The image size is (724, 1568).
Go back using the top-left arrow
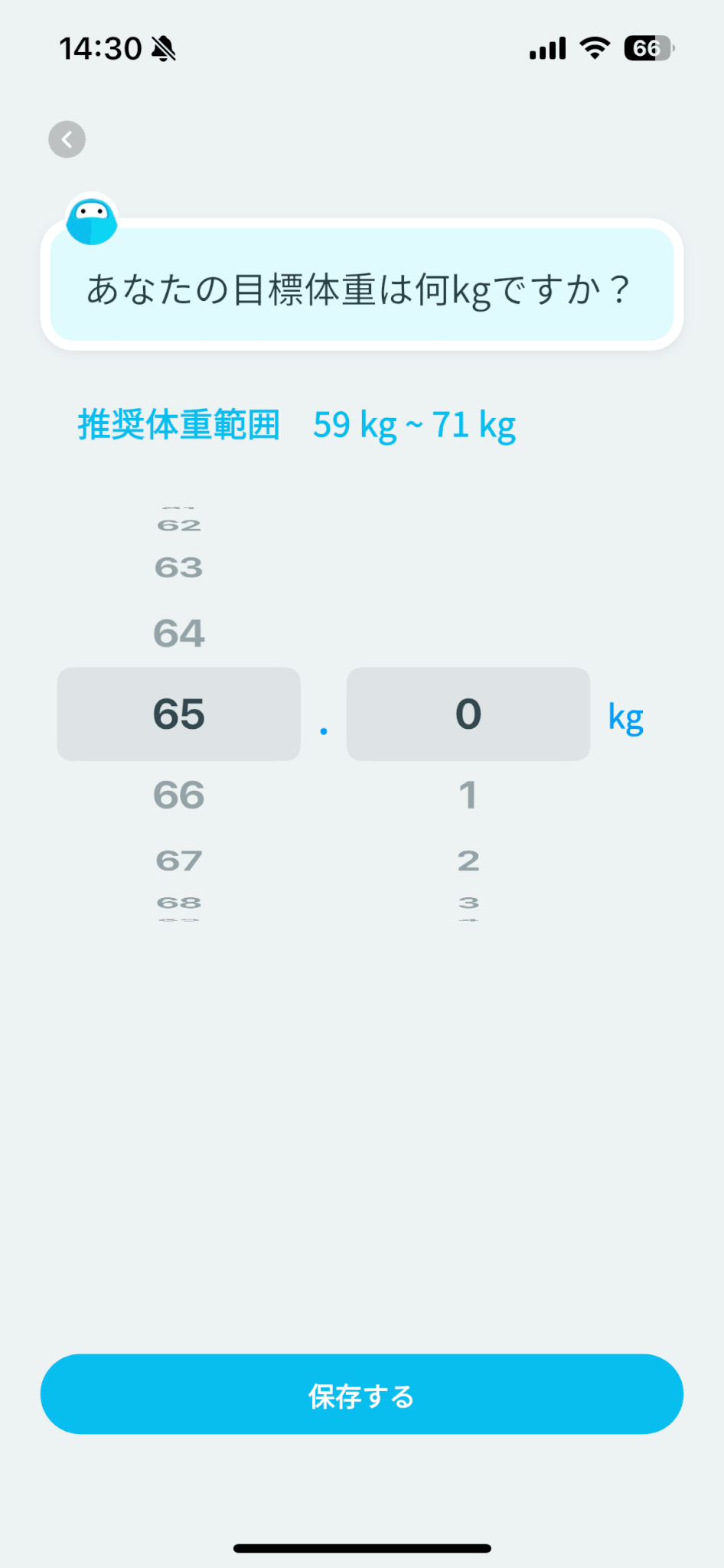pyautogui.click(x=67, y=139)
